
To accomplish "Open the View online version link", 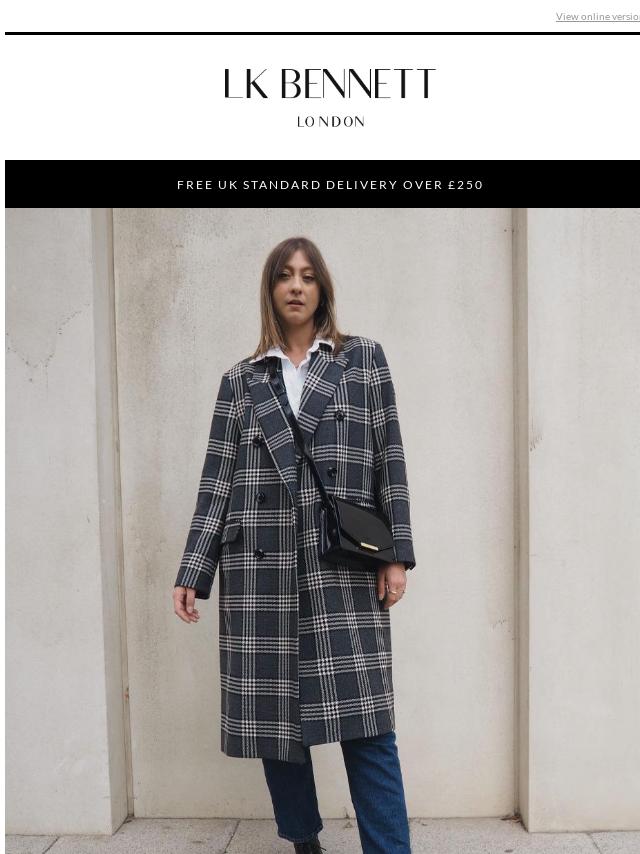I will click(x=597, y=17).
